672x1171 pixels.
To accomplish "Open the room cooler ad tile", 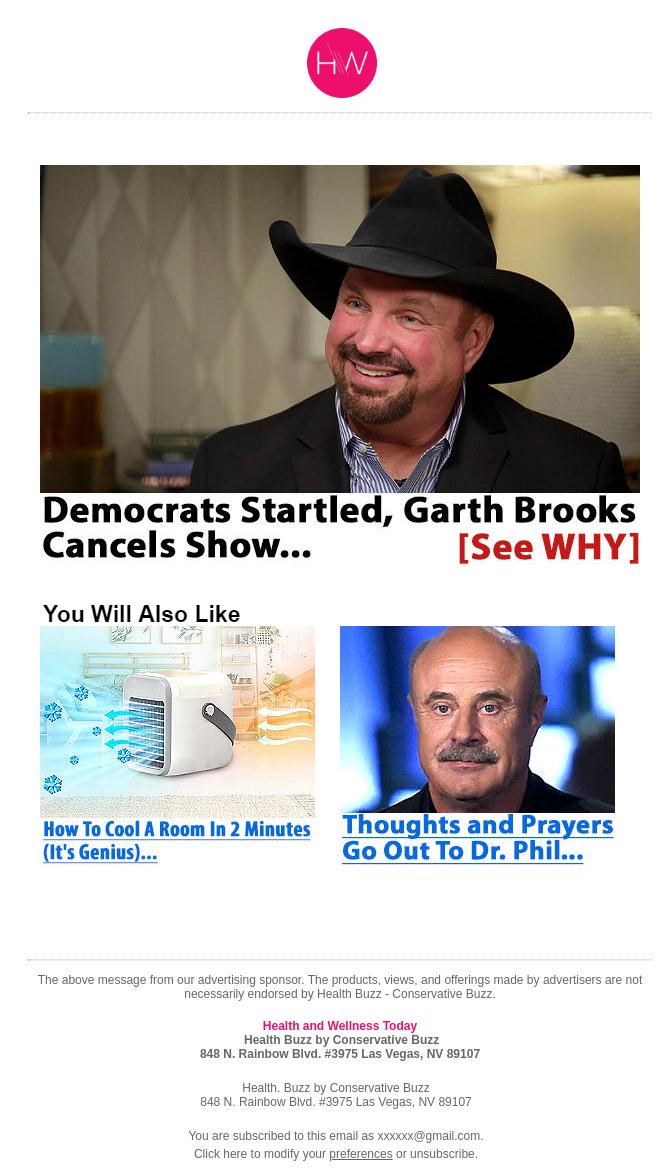I will point(177,744).
